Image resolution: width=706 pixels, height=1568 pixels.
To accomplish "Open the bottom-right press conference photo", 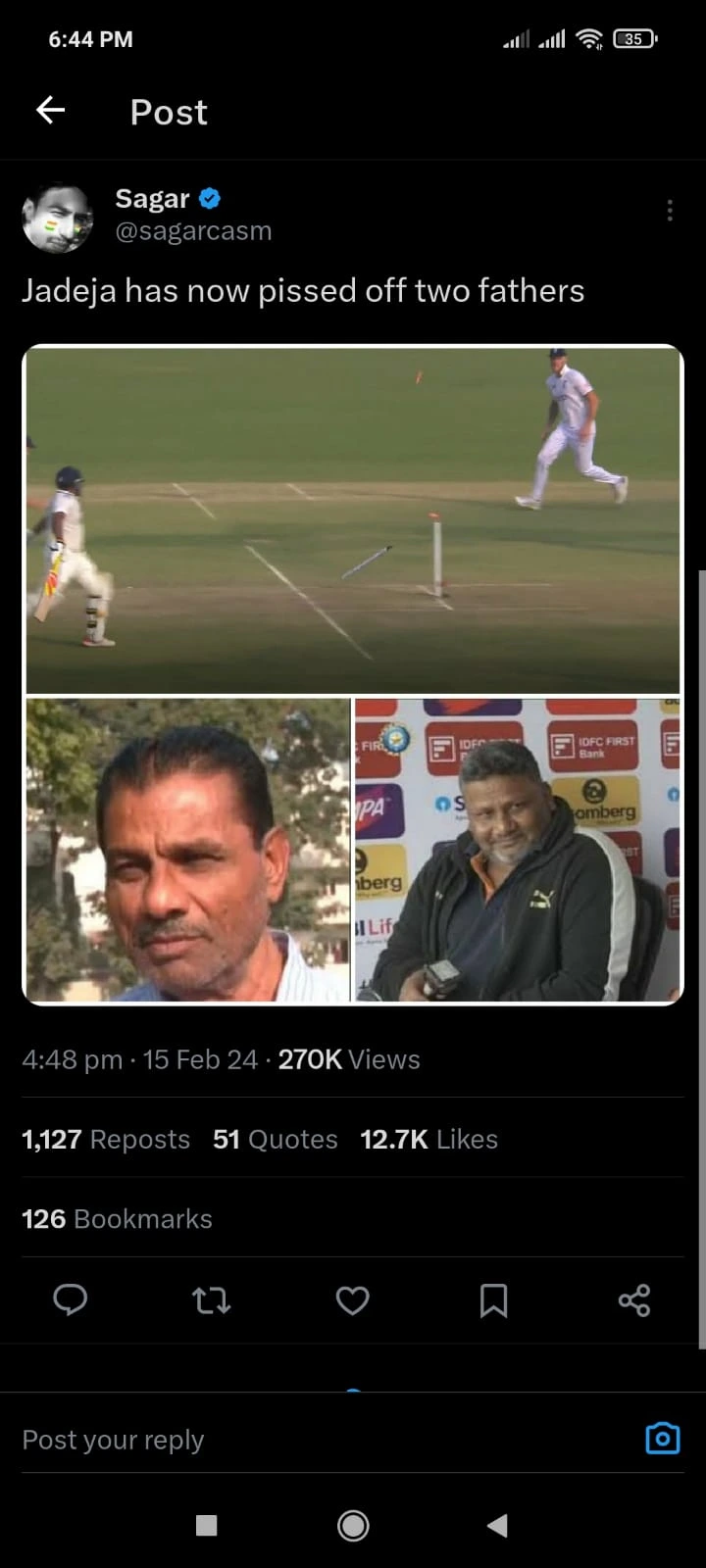I will 517,850.
